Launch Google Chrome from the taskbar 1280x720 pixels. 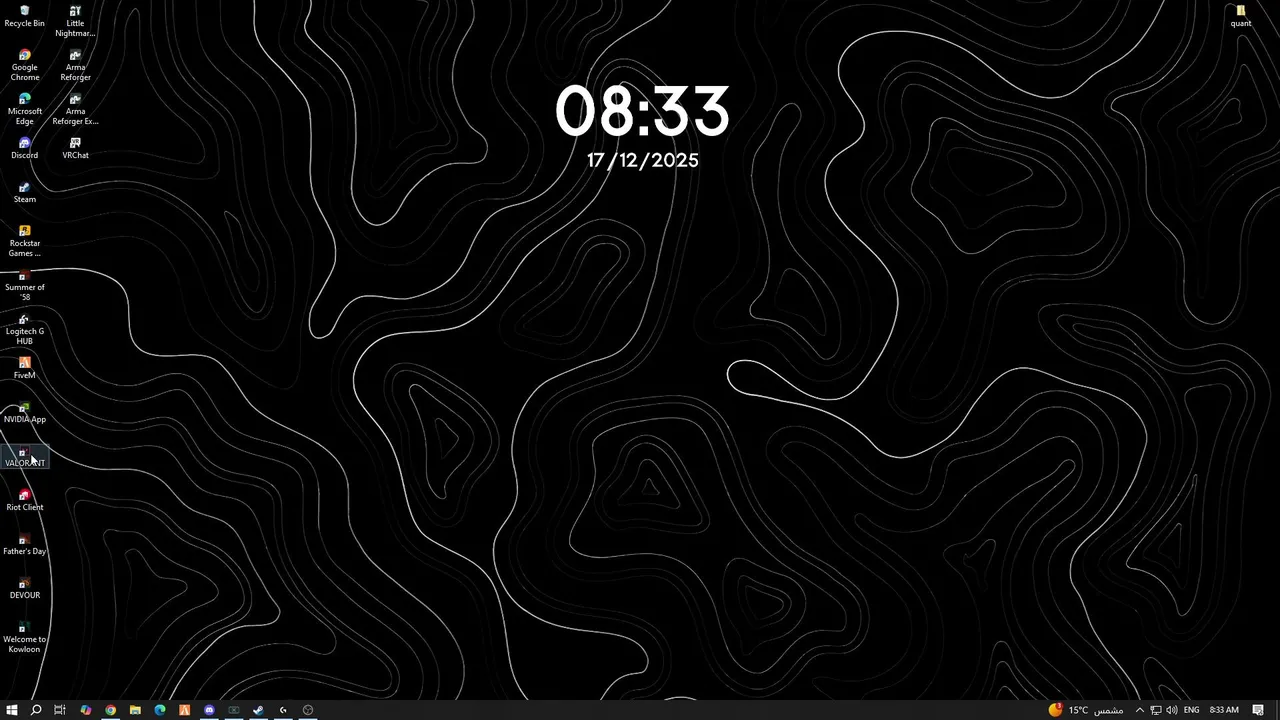[x=110, y=710]
